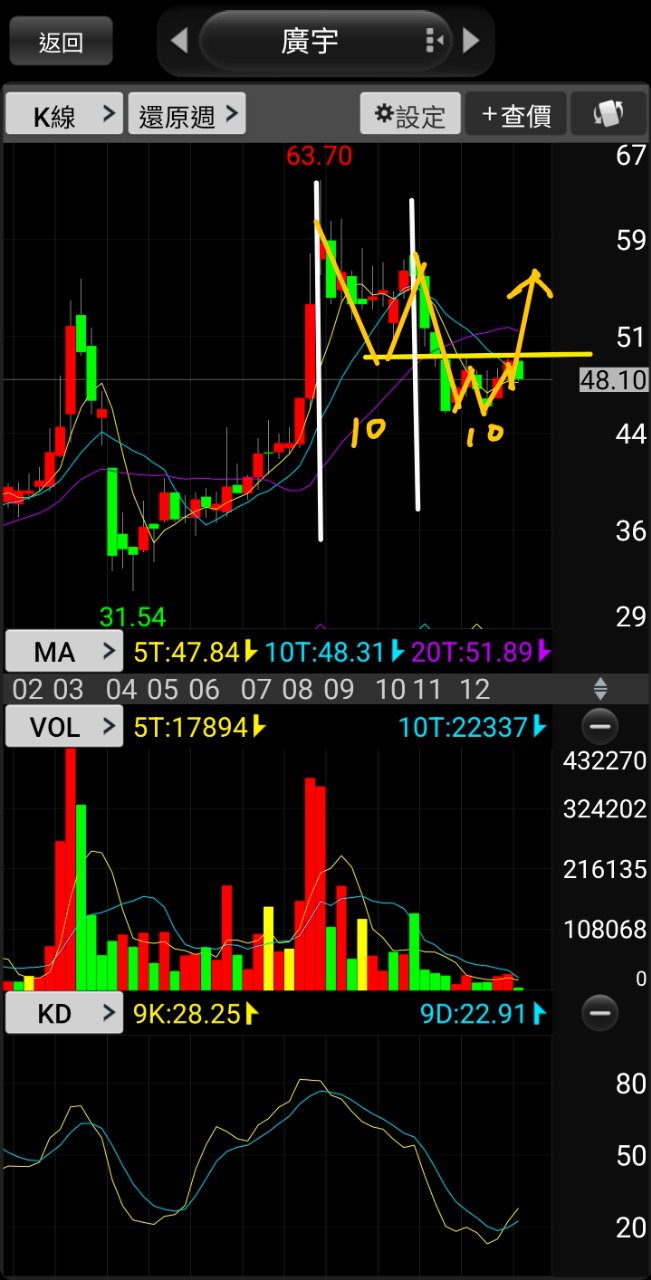The height and width of the screenshot is (1280, 651).
Task: Collapse the VOL panel with minus button
Action: point(600,726)
